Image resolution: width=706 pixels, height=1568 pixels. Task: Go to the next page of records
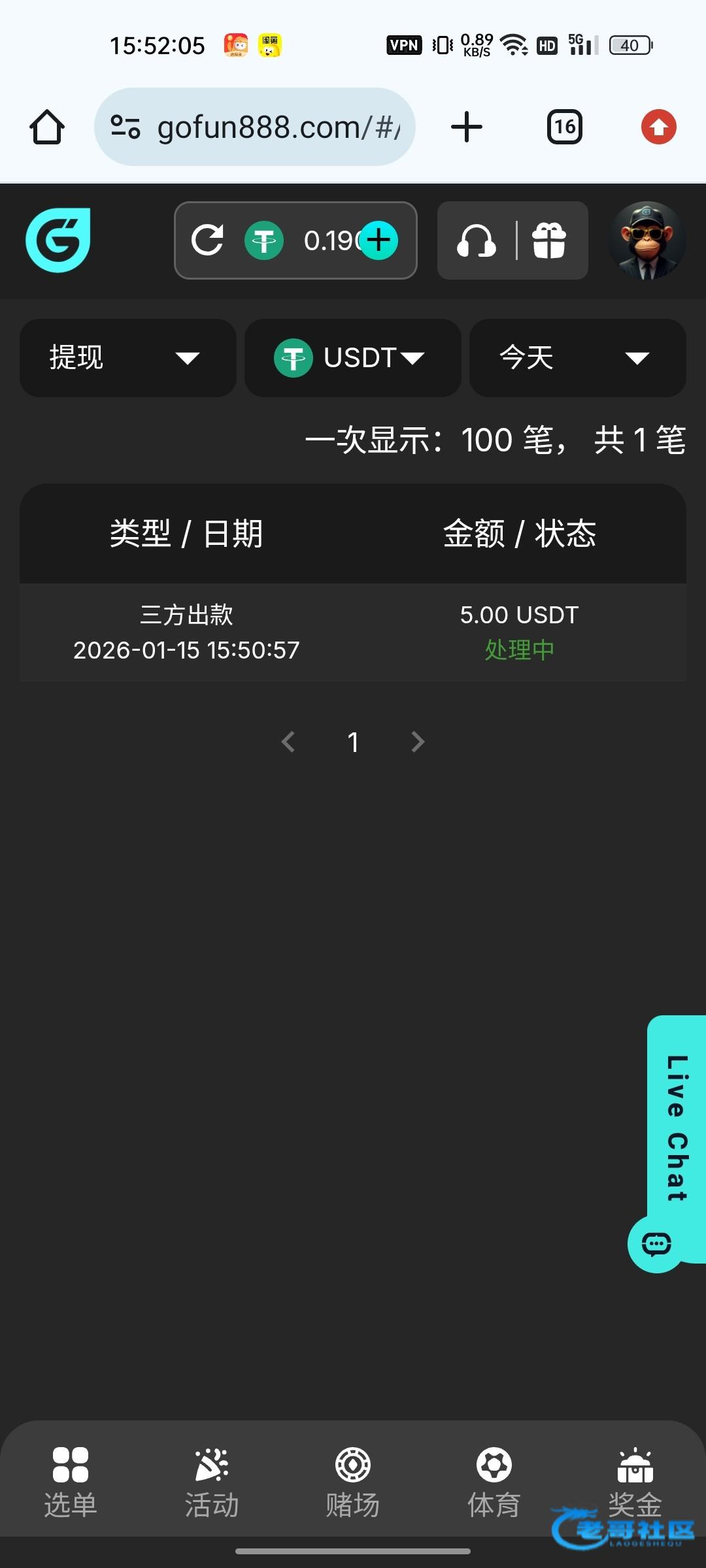(418, 742)
